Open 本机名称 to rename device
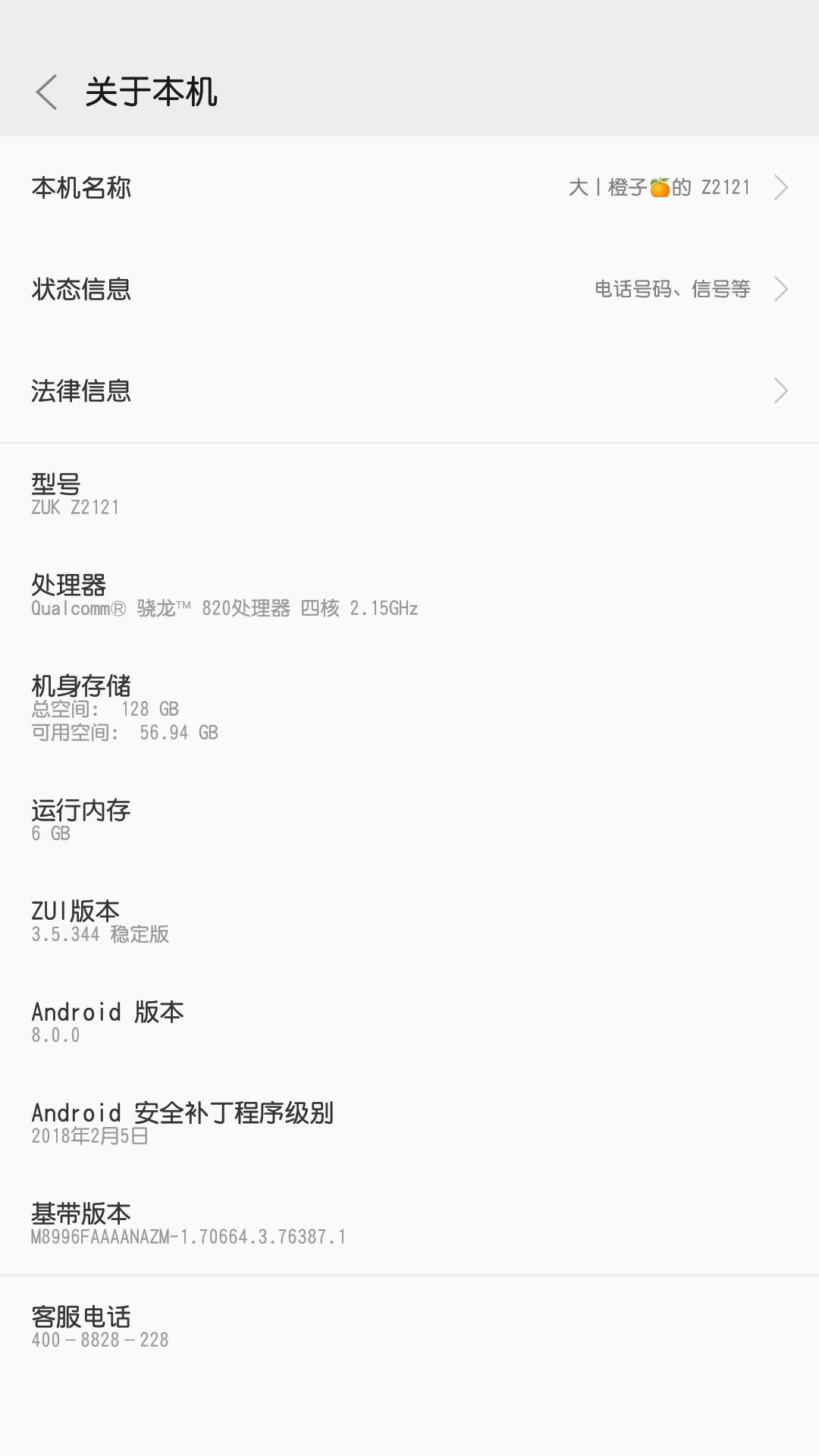 click(x=409, y=187)
